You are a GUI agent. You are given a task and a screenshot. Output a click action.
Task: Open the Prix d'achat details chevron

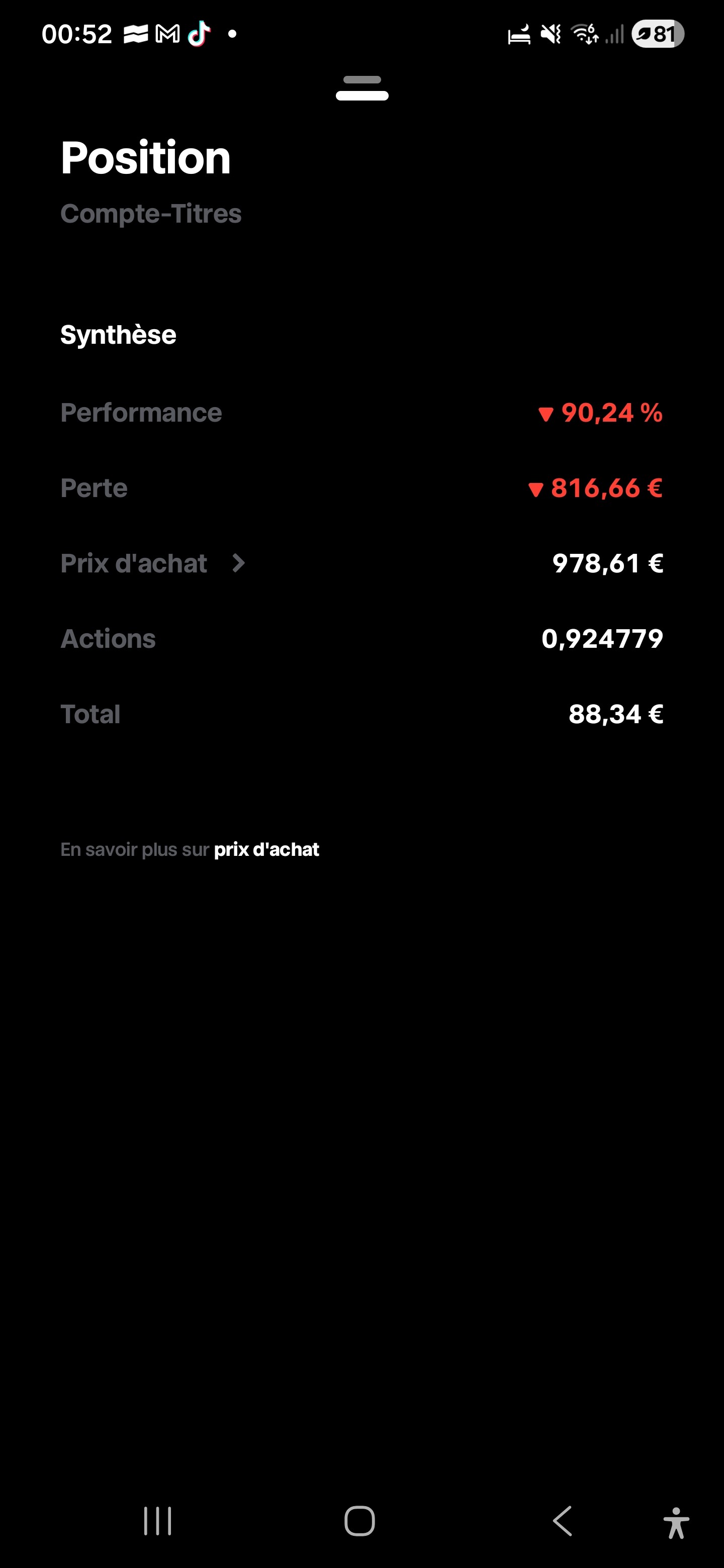click(239, 563)
